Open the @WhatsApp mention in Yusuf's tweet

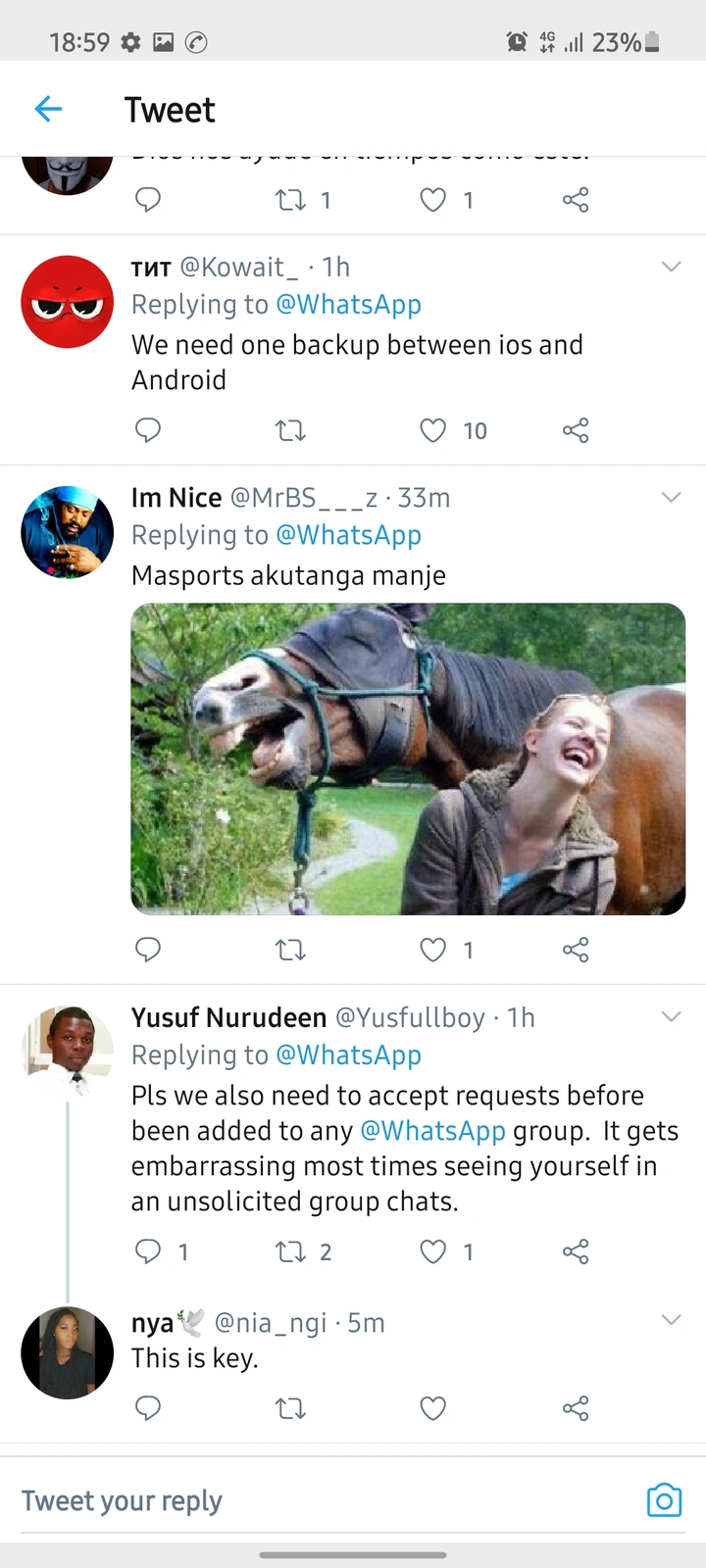click(x=432, y=1131)
